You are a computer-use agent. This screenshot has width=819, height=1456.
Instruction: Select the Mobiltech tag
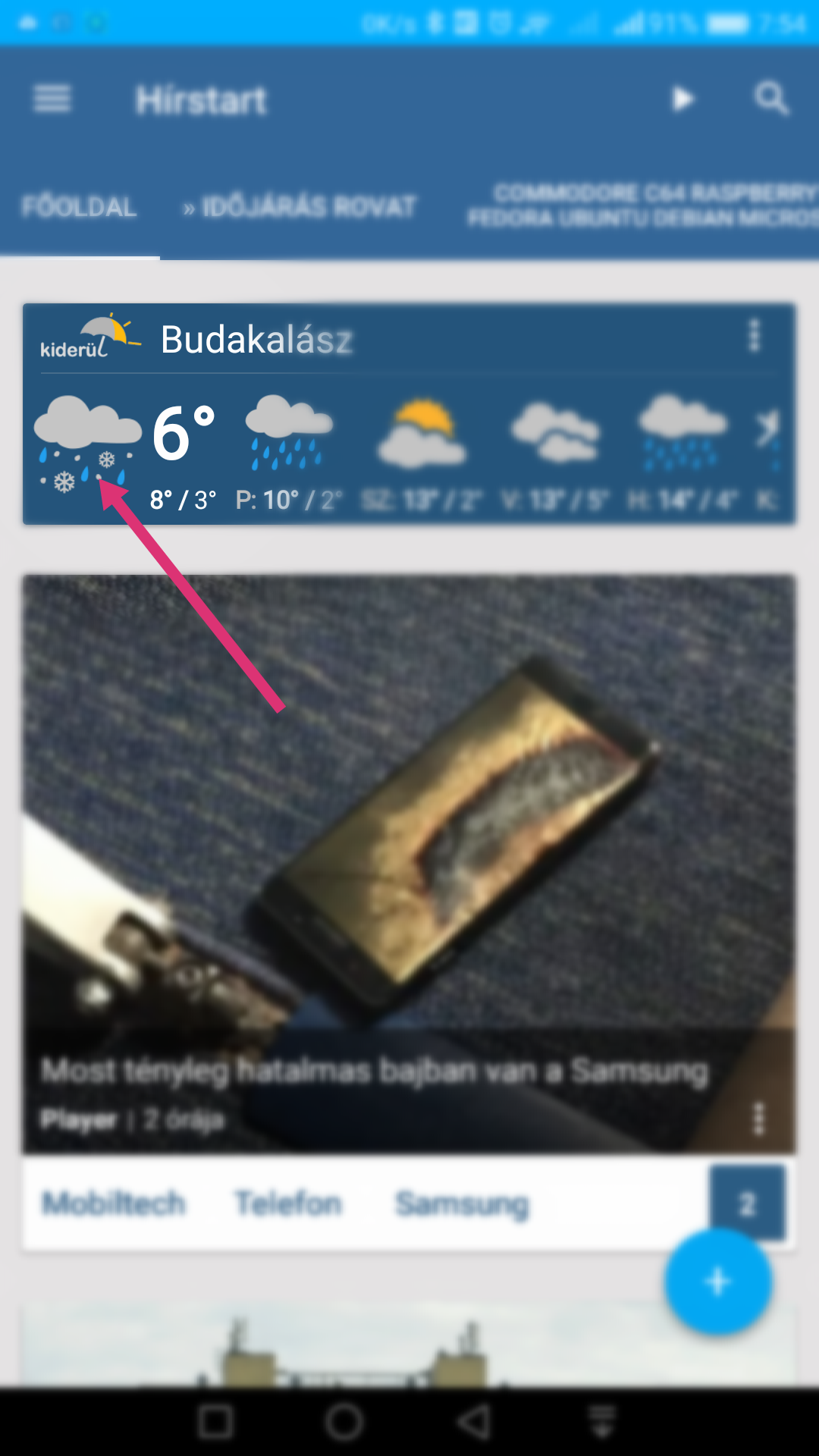point(114,1203)
